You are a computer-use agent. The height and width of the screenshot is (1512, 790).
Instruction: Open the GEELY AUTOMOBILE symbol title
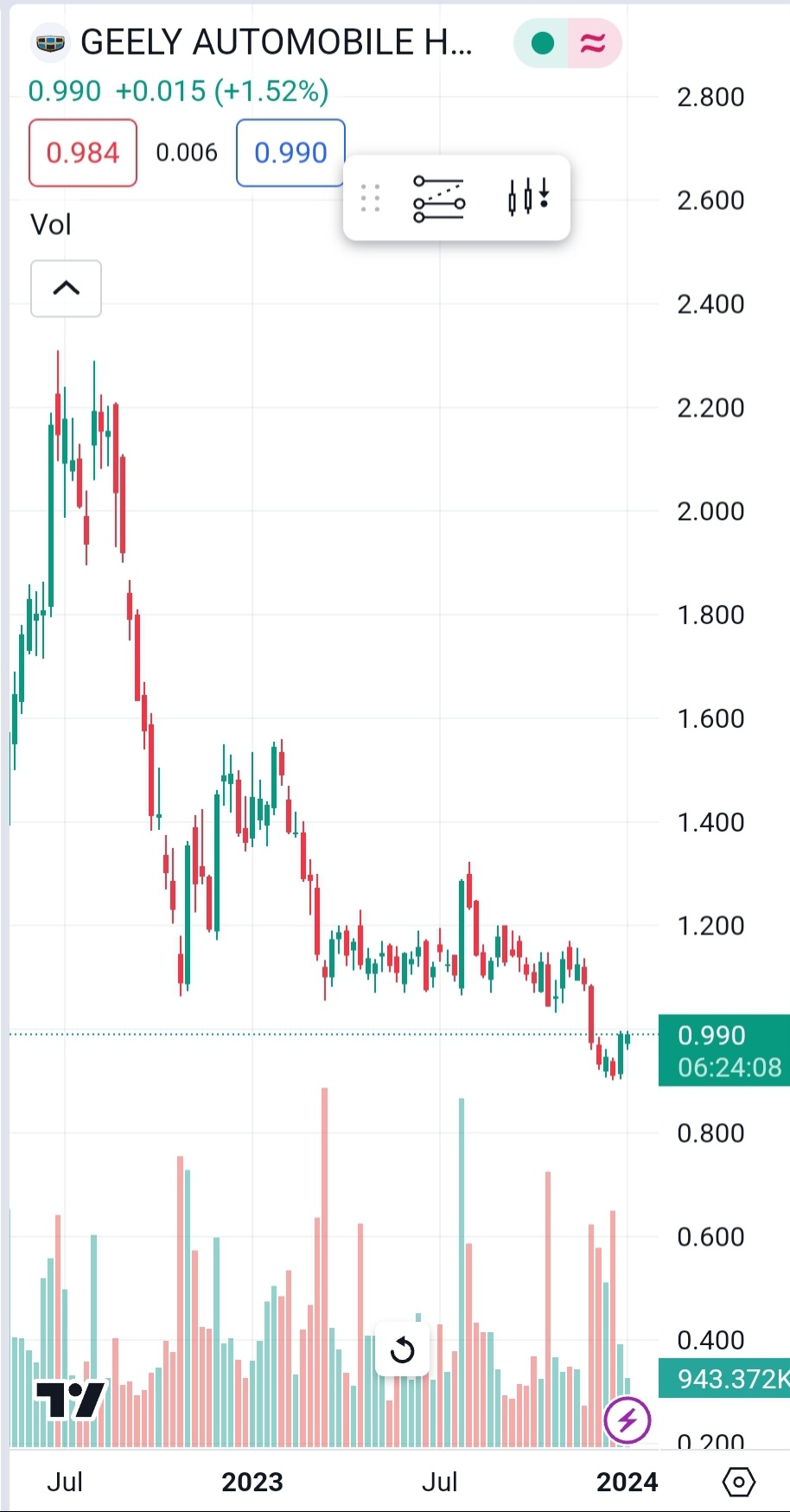click(276, 42)
